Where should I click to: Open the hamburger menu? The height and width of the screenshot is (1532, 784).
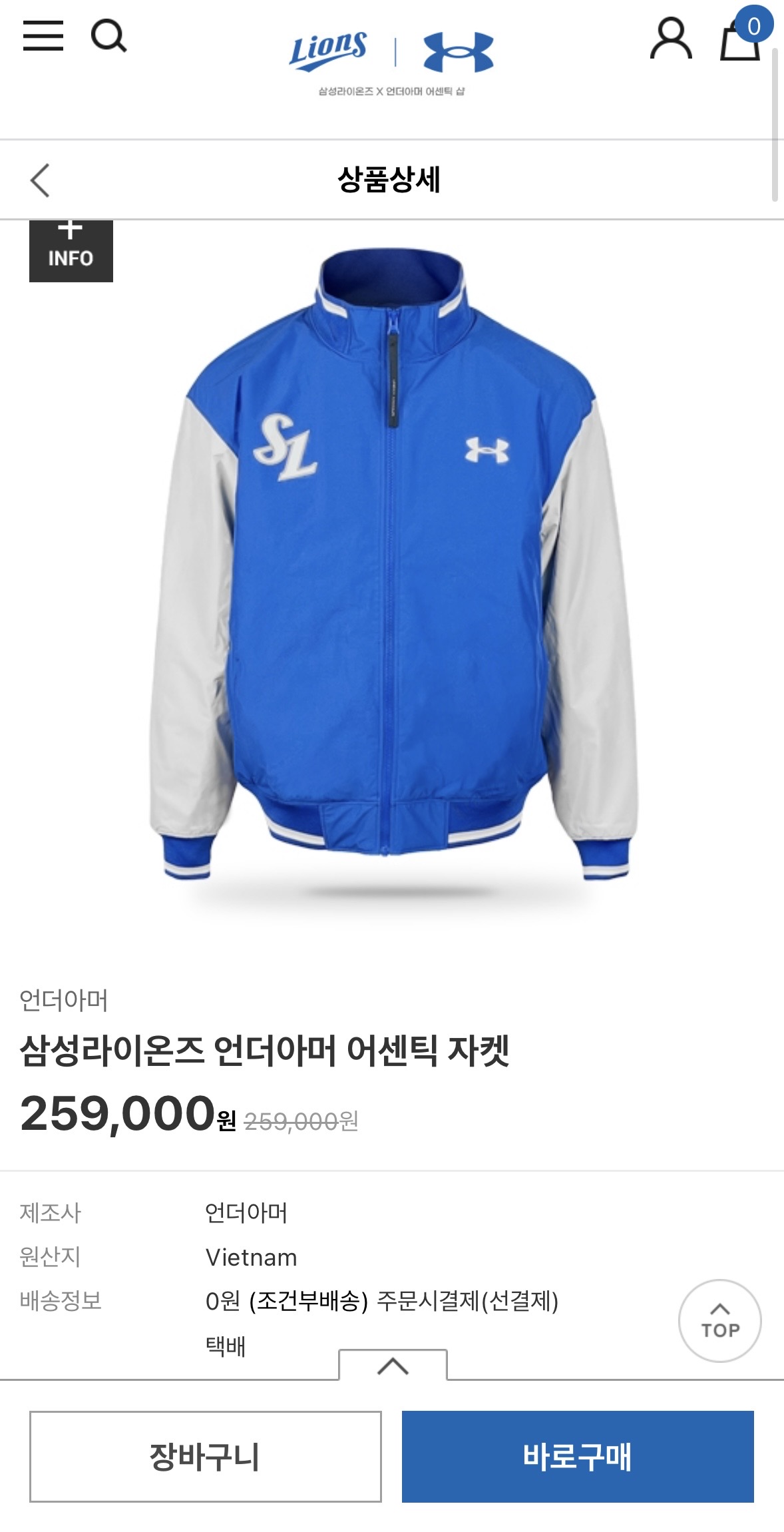(43, 36)
